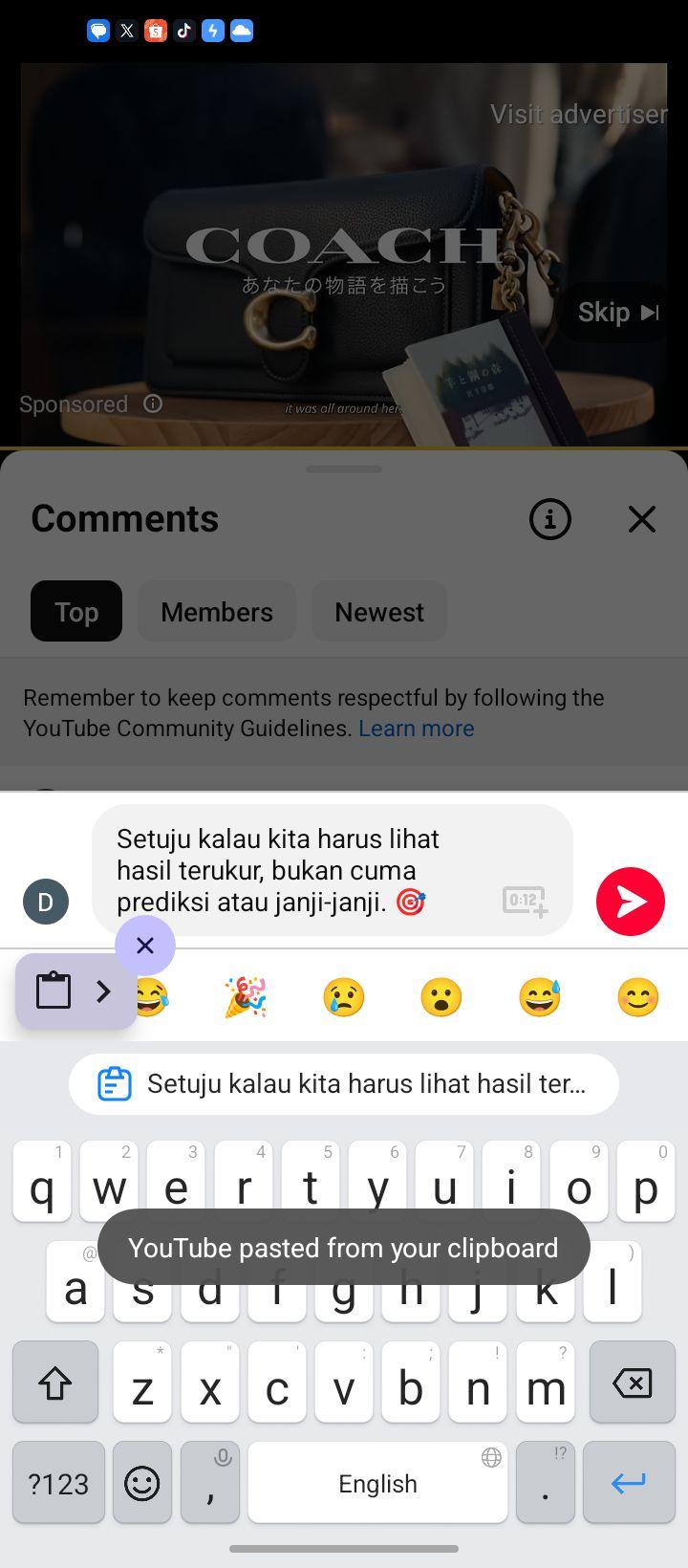
Task: Paste the clipboard suggestion 'Setuju kalau kita…'
Action: click(x=344, y=1084)
